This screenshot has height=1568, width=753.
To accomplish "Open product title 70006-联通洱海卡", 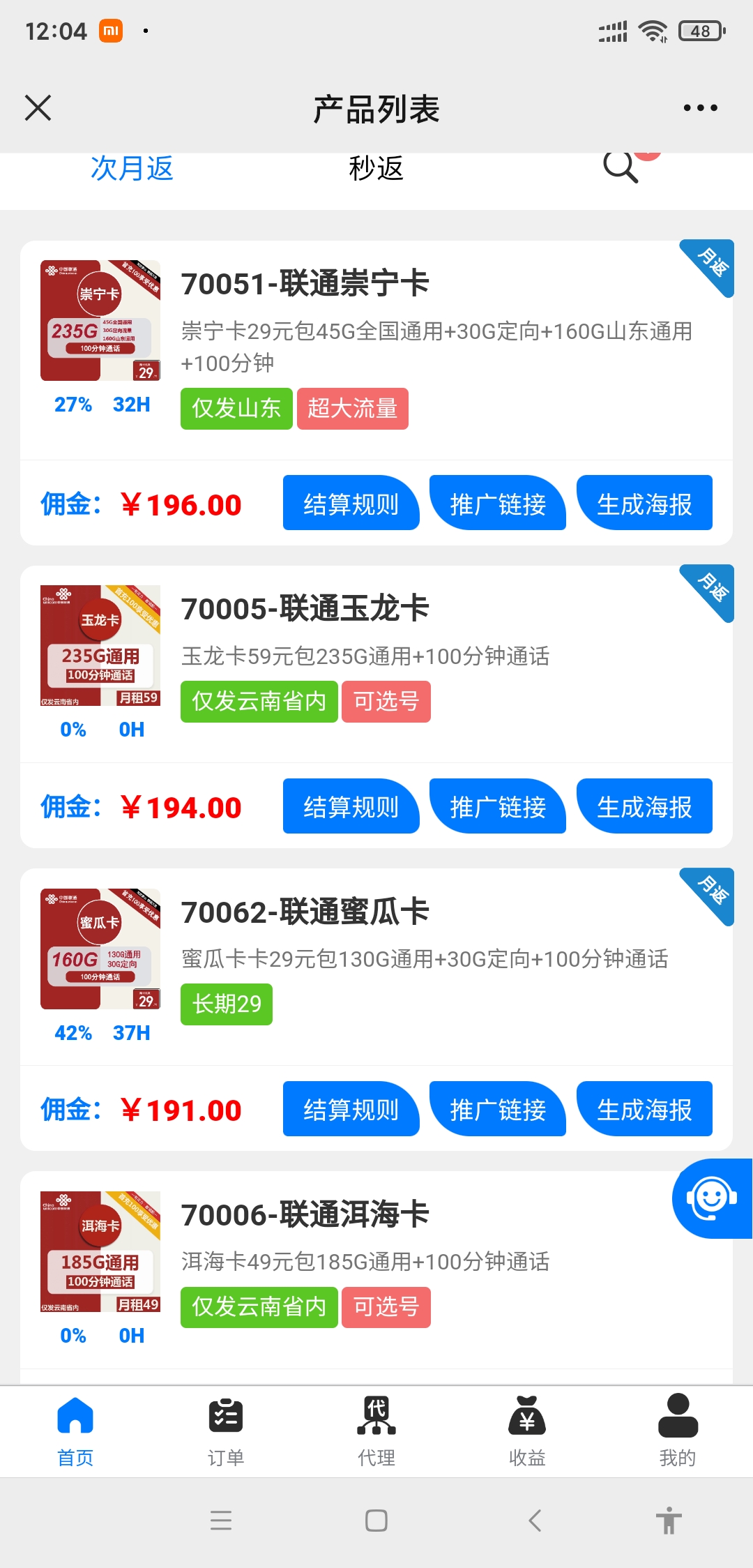I will pyautogui.click(x=305, y=1214).
